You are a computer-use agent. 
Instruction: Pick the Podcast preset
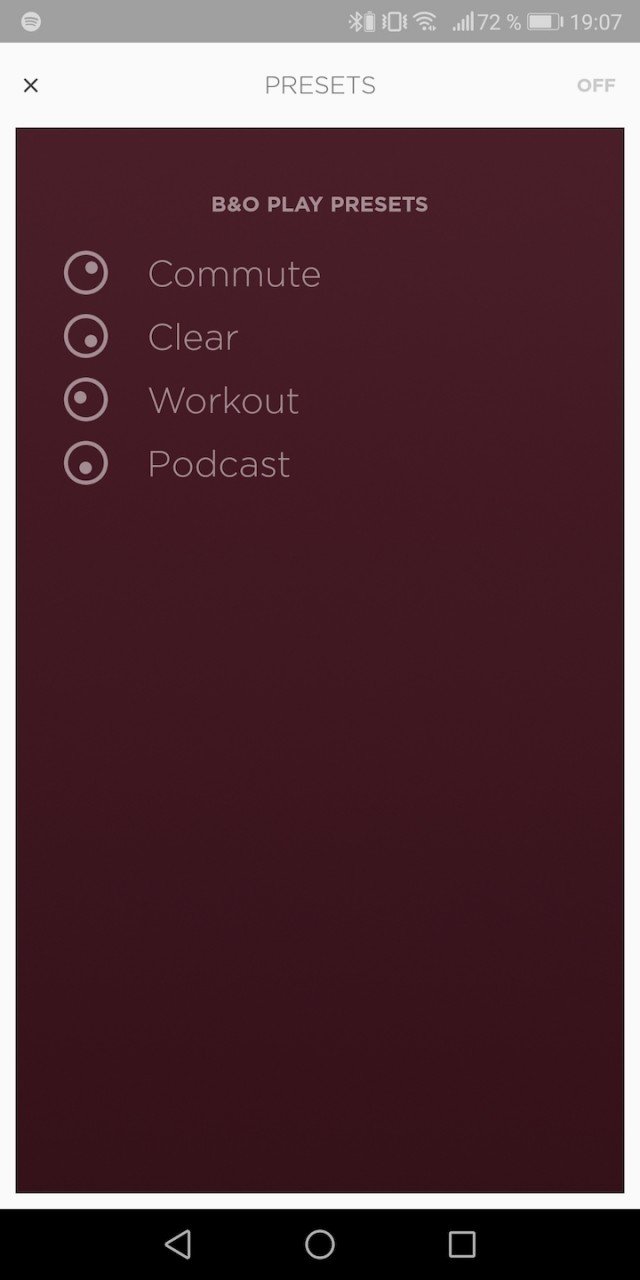coord(177,464)
